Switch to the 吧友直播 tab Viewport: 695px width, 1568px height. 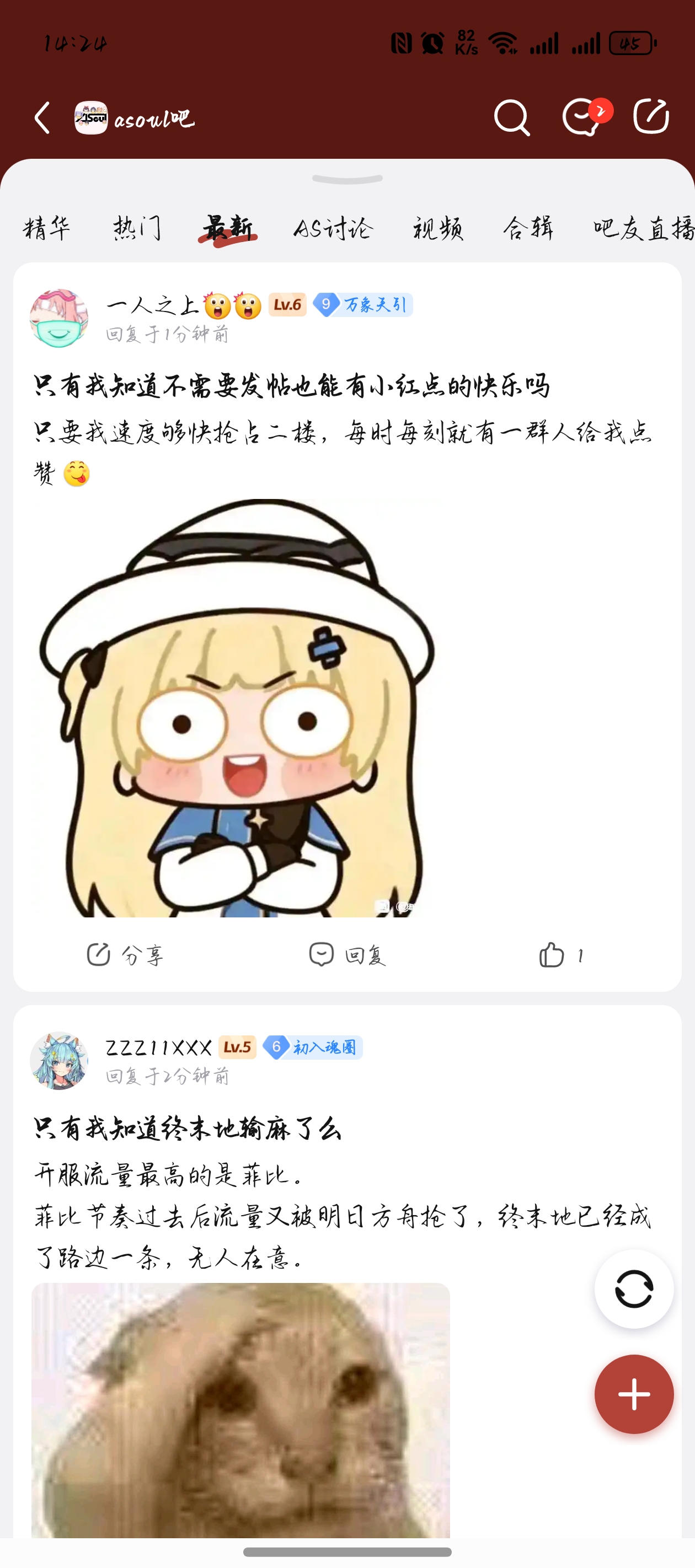644,229
